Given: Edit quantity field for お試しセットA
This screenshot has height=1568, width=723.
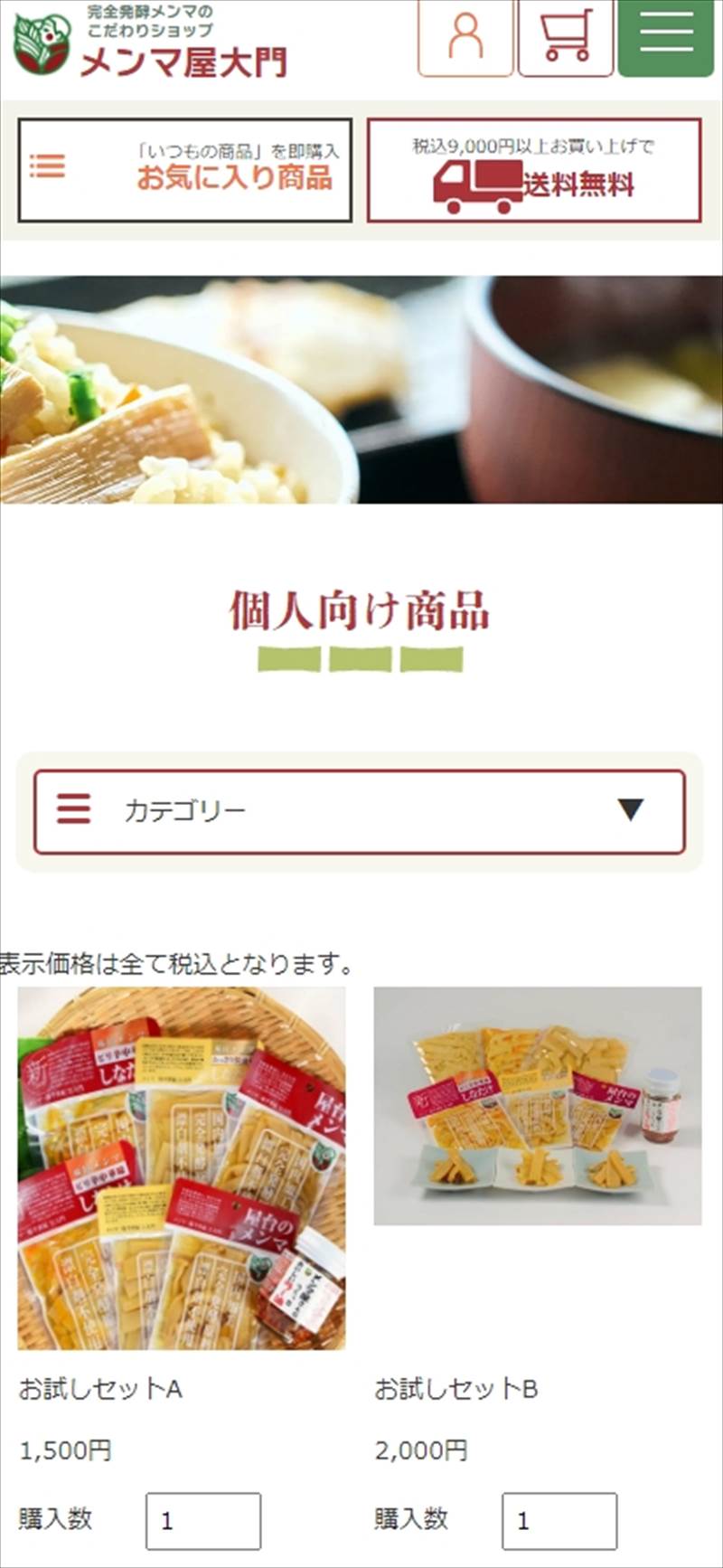Looking at the screenshot, I should [203, 1520].
